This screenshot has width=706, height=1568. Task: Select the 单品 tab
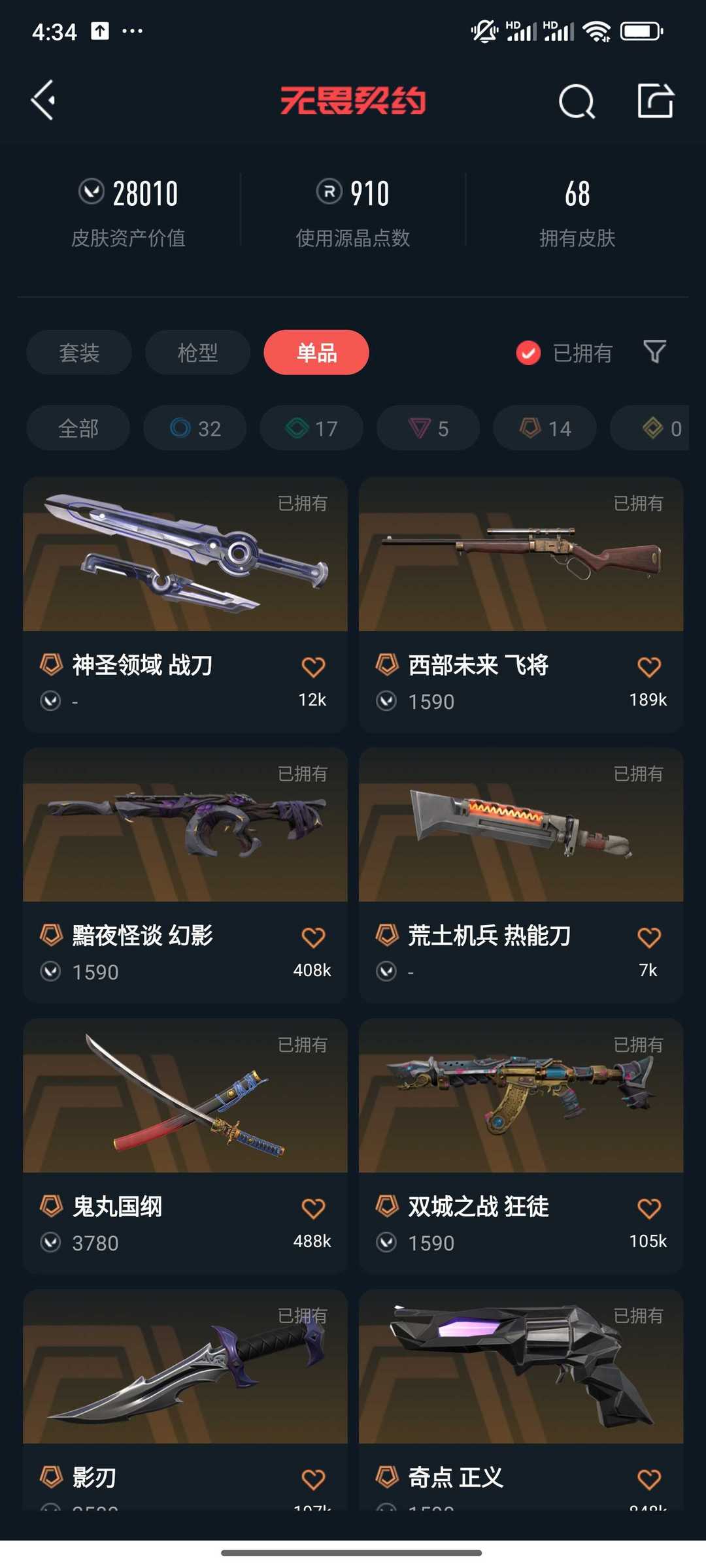click(316, 352)
